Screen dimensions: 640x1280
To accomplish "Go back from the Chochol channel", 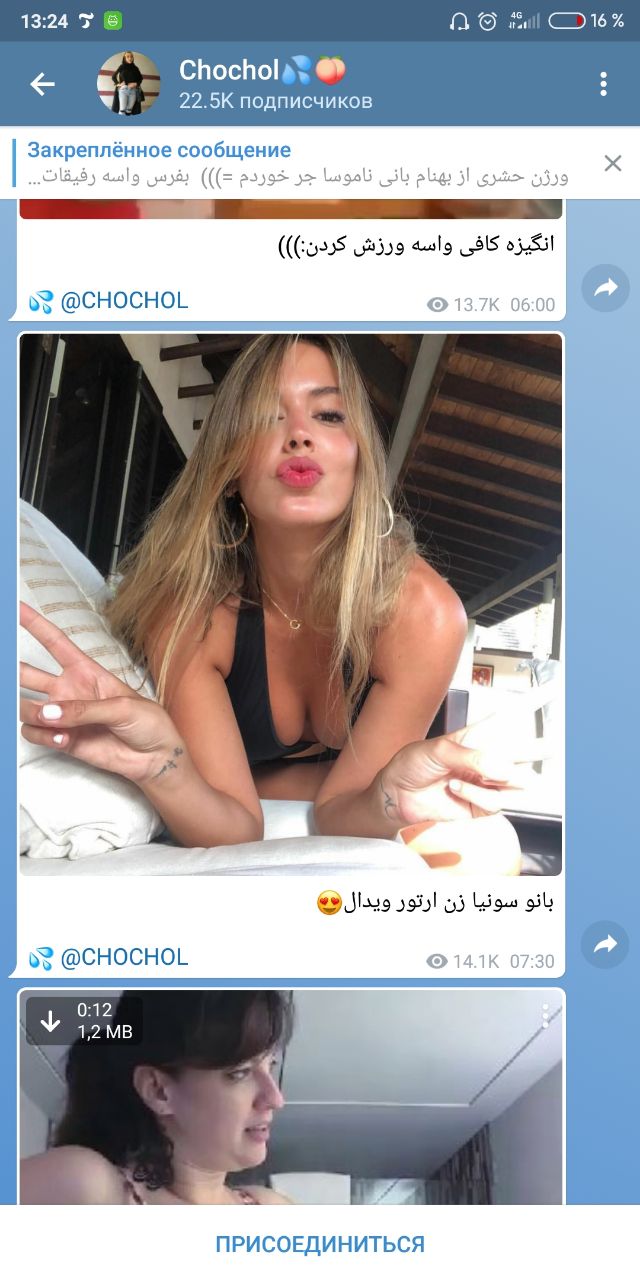I will (x=42, y=85).
